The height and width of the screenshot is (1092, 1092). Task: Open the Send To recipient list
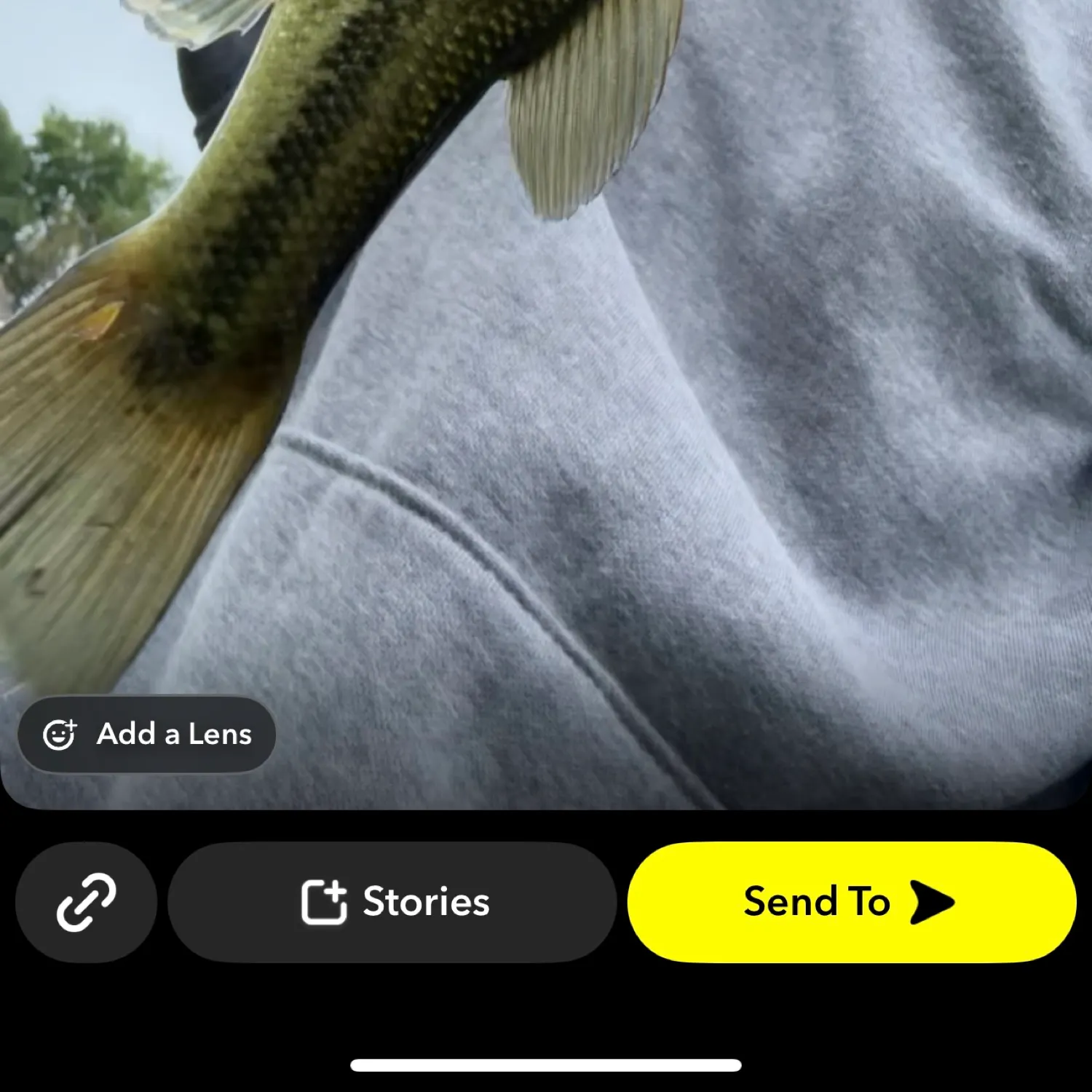tap(850, 902)
